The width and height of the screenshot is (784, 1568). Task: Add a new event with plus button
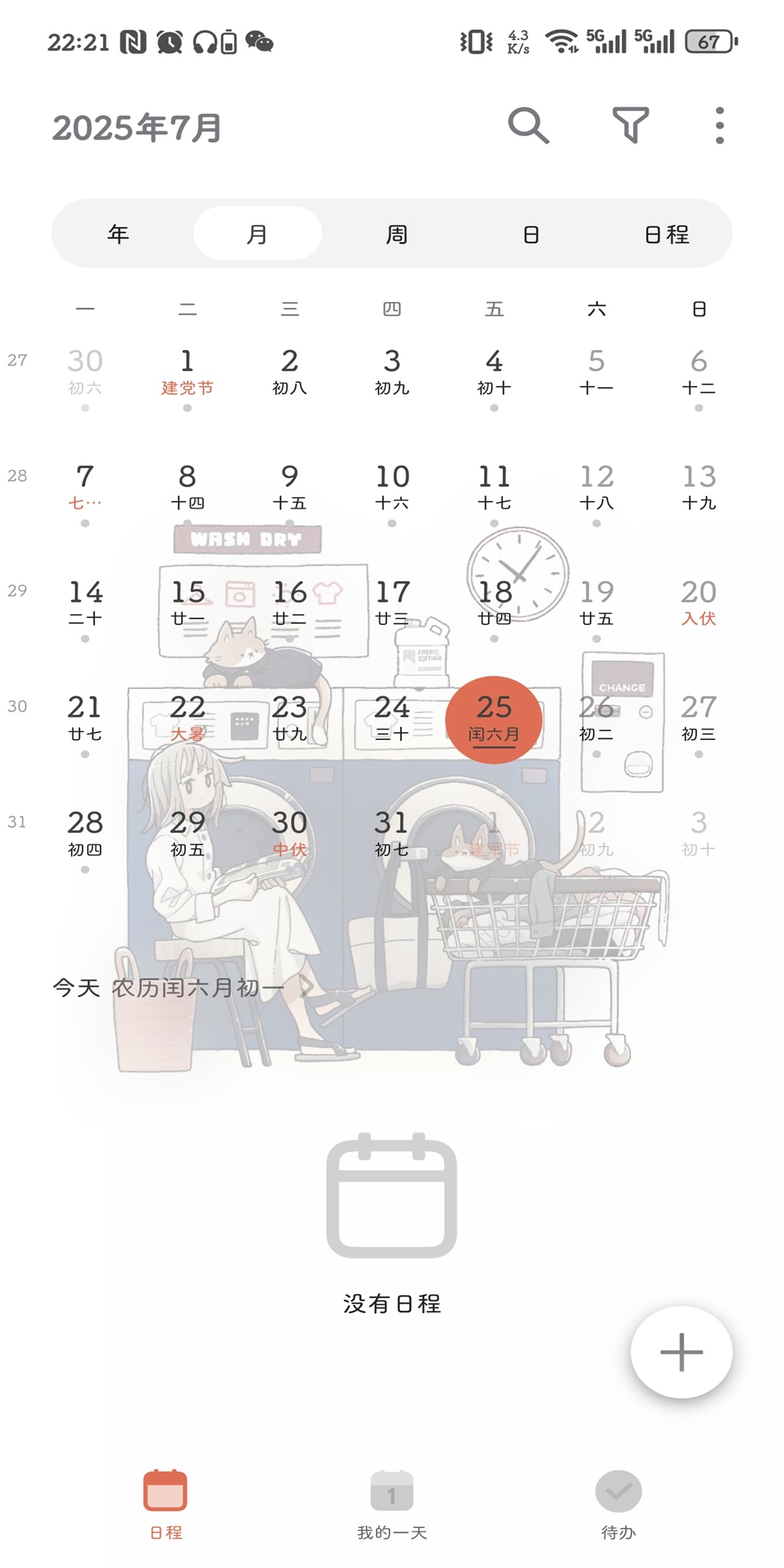[x=681, y=1352]
